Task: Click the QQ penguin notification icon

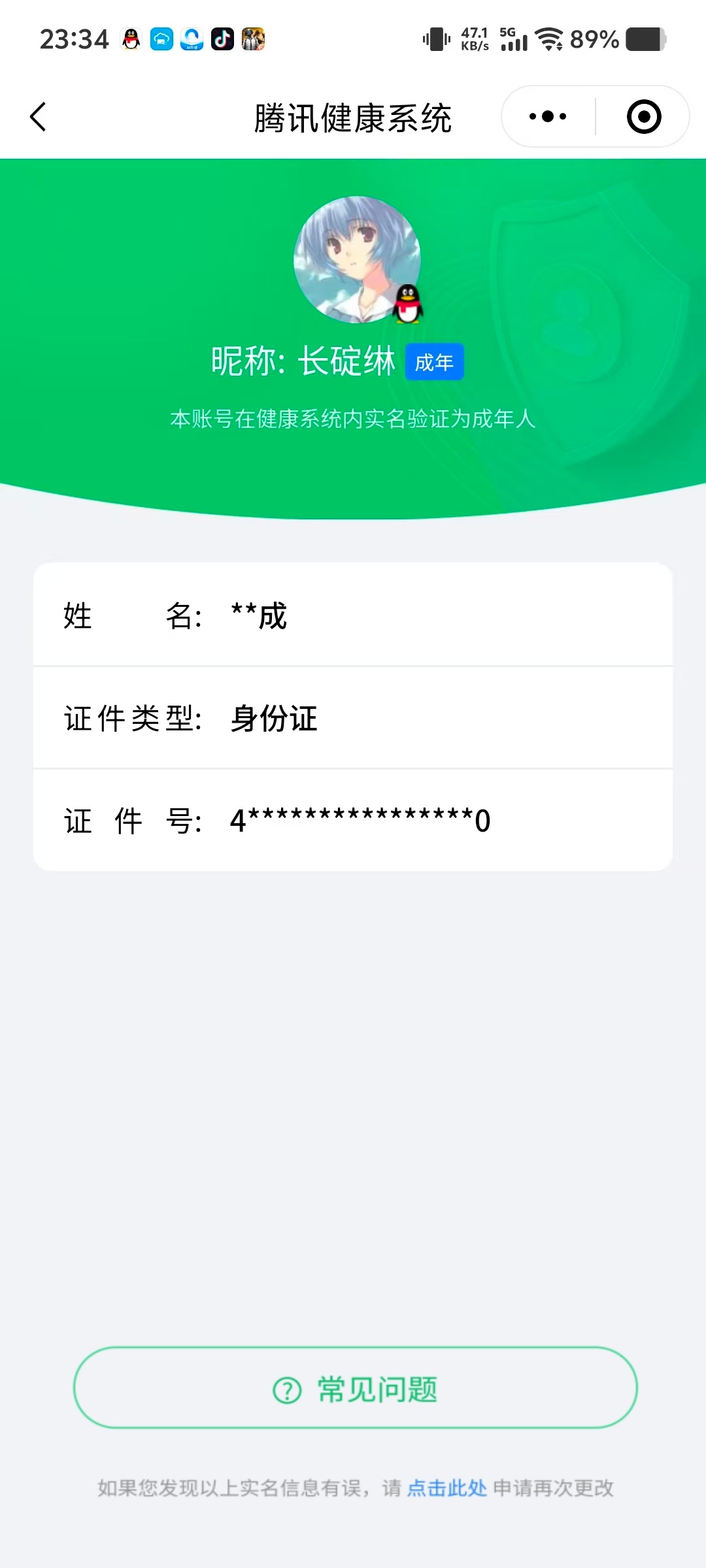Action: (x=130, y=39)
